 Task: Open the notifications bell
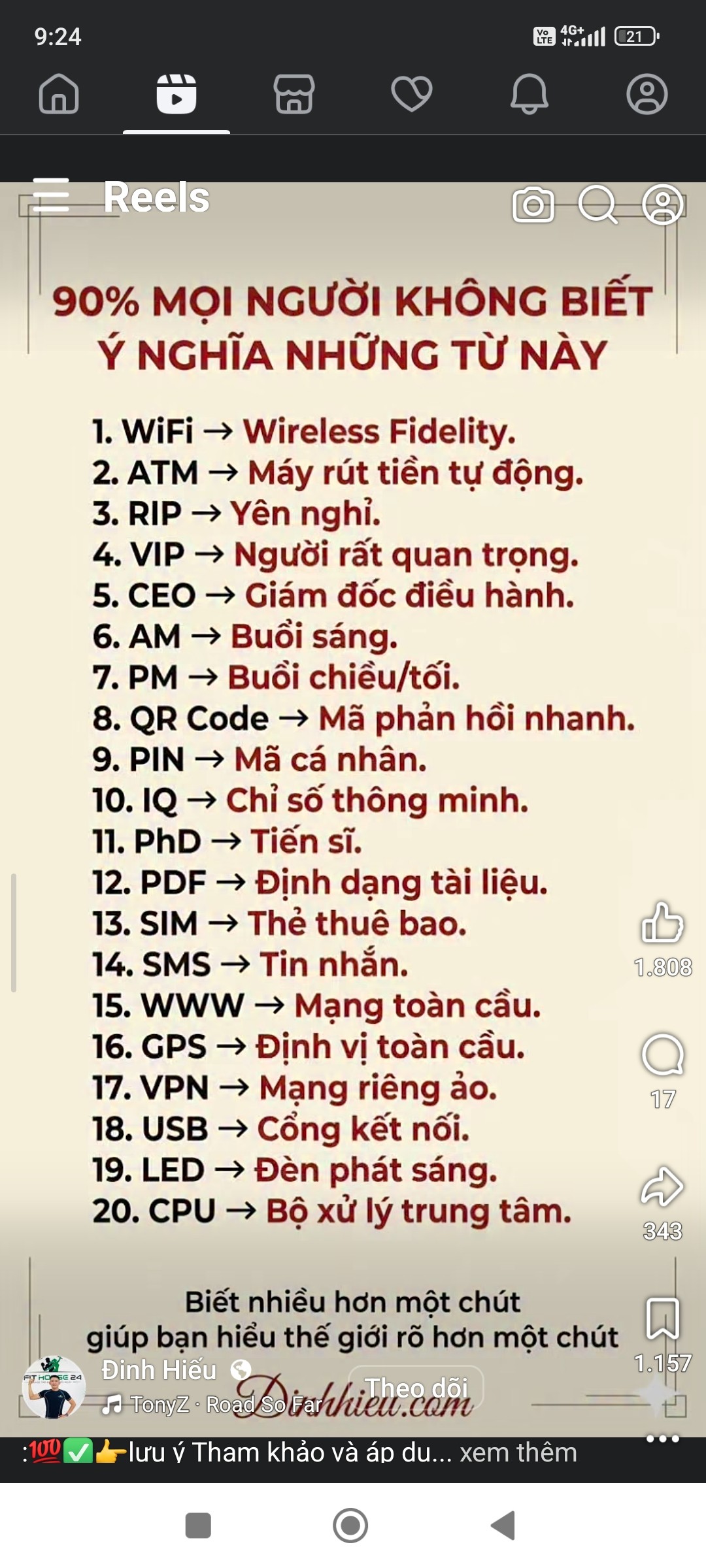pos(529,94)
